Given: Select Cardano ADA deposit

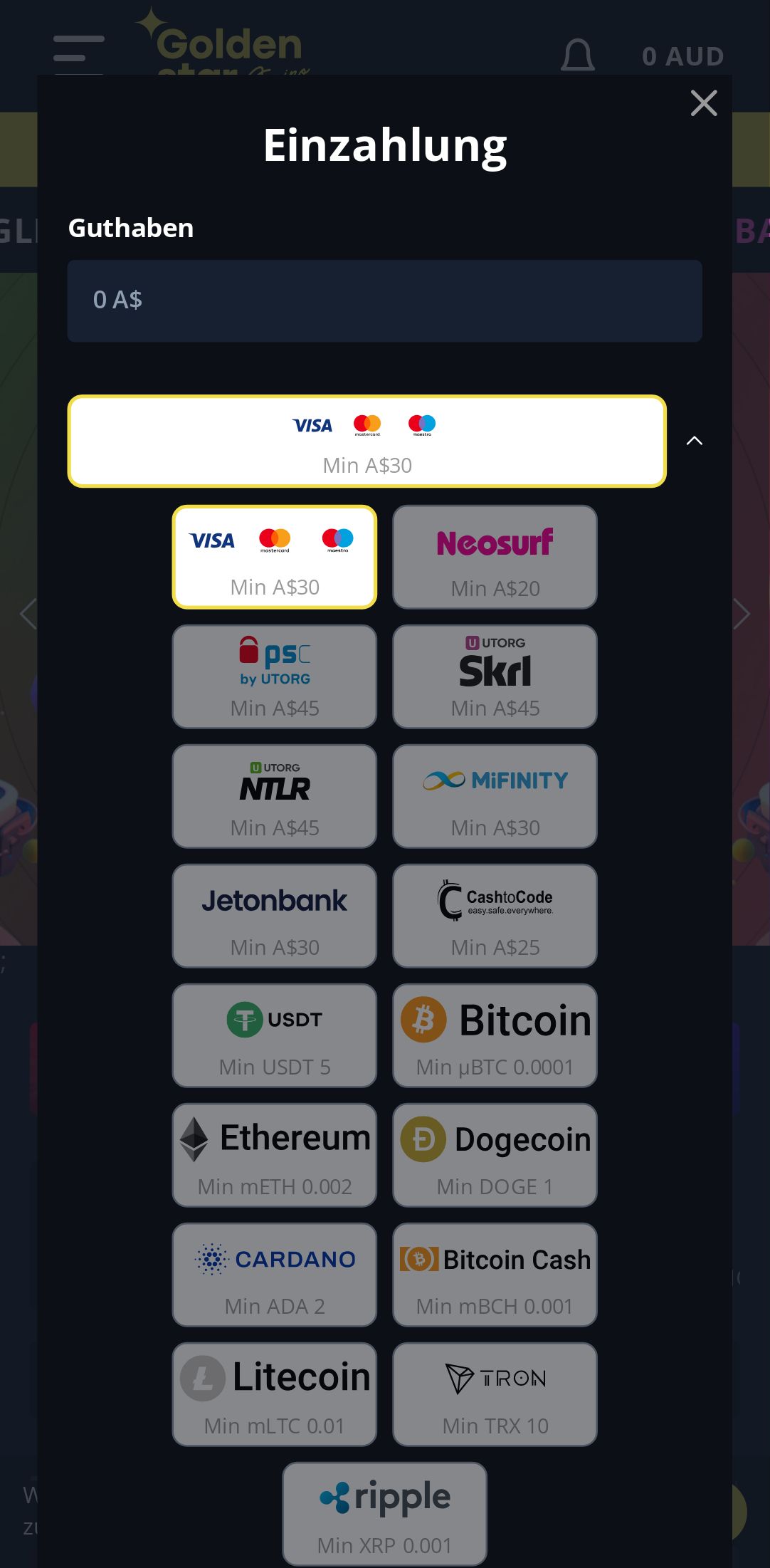Looking at the screenshot, I should (275, 1275).
